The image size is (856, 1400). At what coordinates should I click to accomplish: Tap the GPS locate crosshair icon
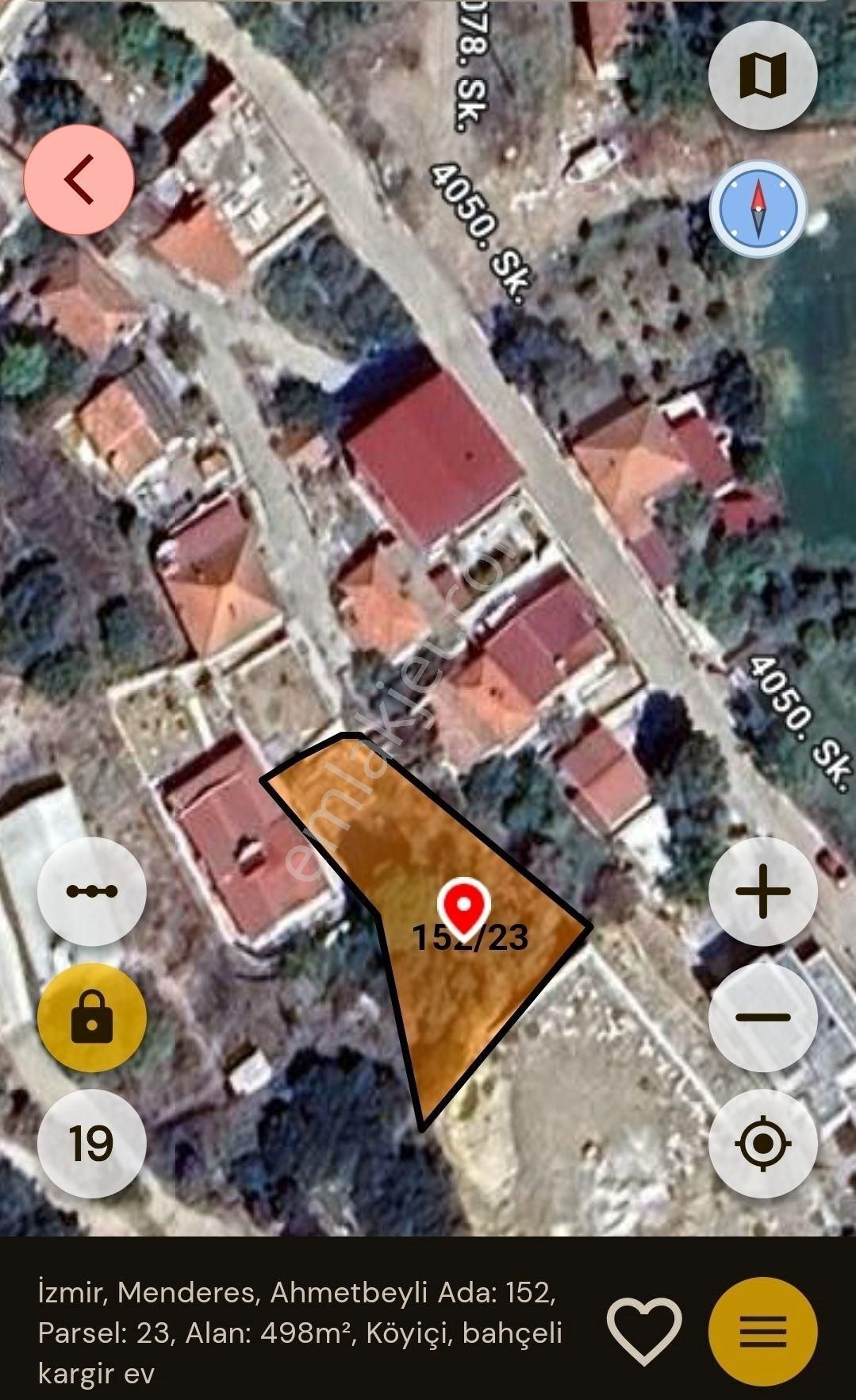tap(762, 1142)
